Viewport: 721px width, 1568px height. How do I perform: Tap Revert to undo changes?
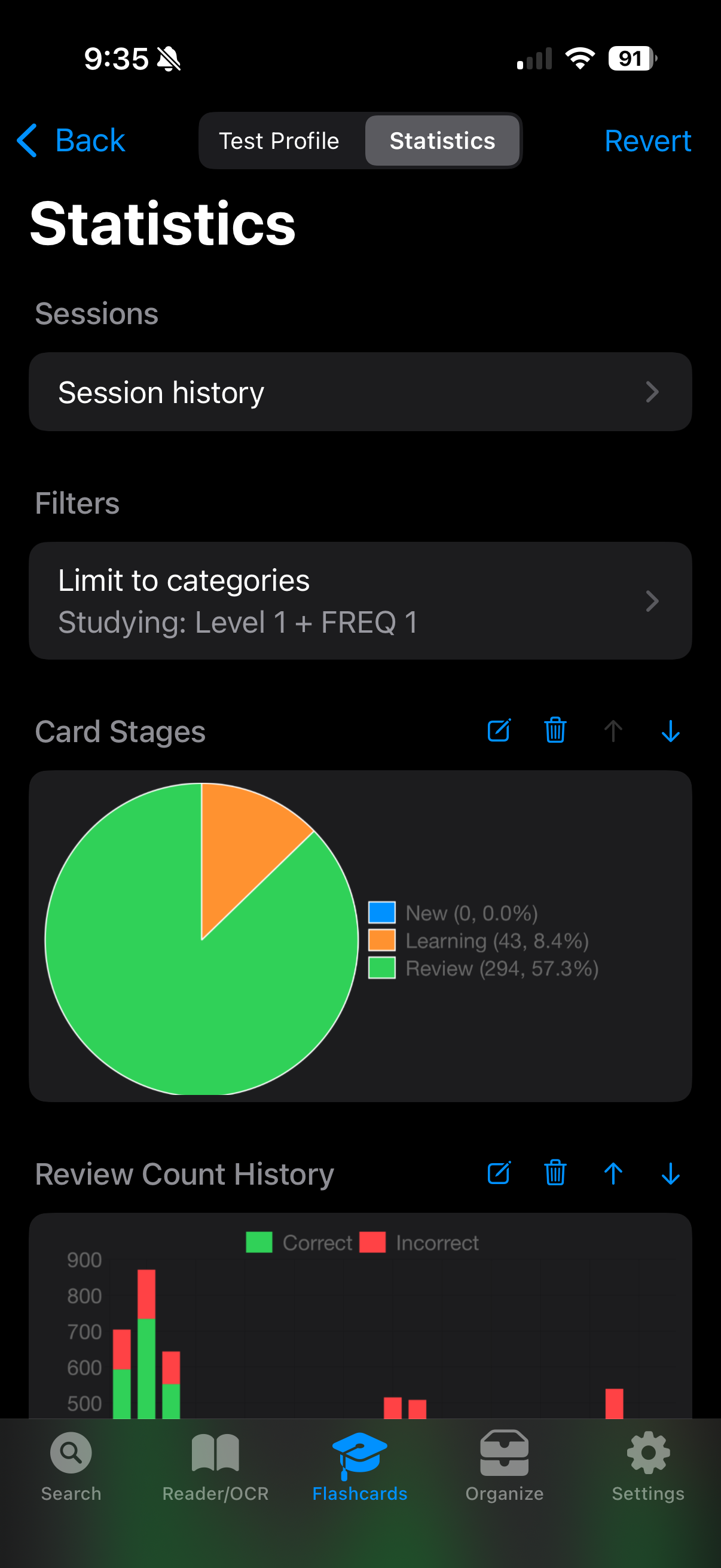[647, 141]
